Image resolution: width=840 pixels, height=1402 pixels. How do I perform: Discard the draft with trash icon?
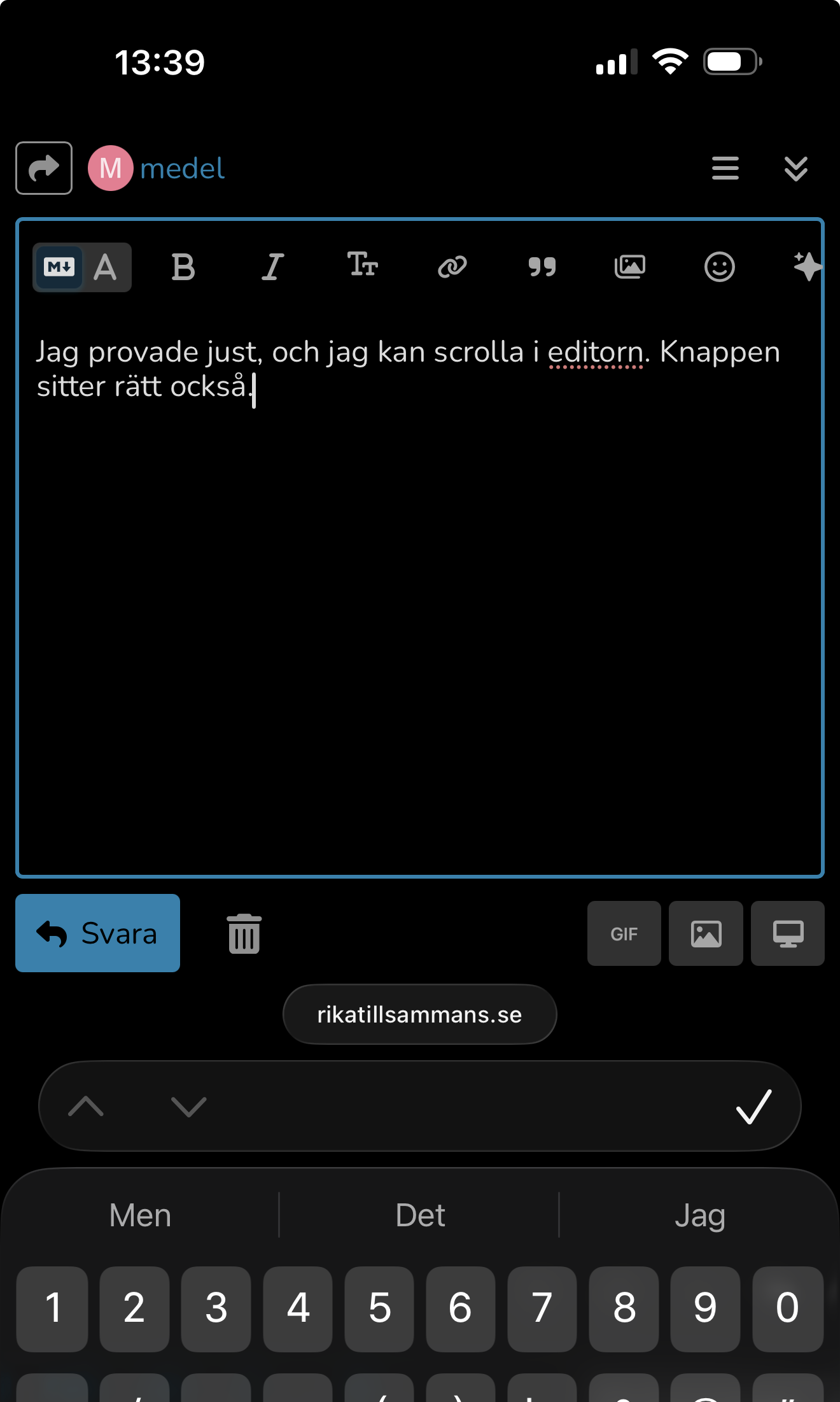[x=244, y=934]
